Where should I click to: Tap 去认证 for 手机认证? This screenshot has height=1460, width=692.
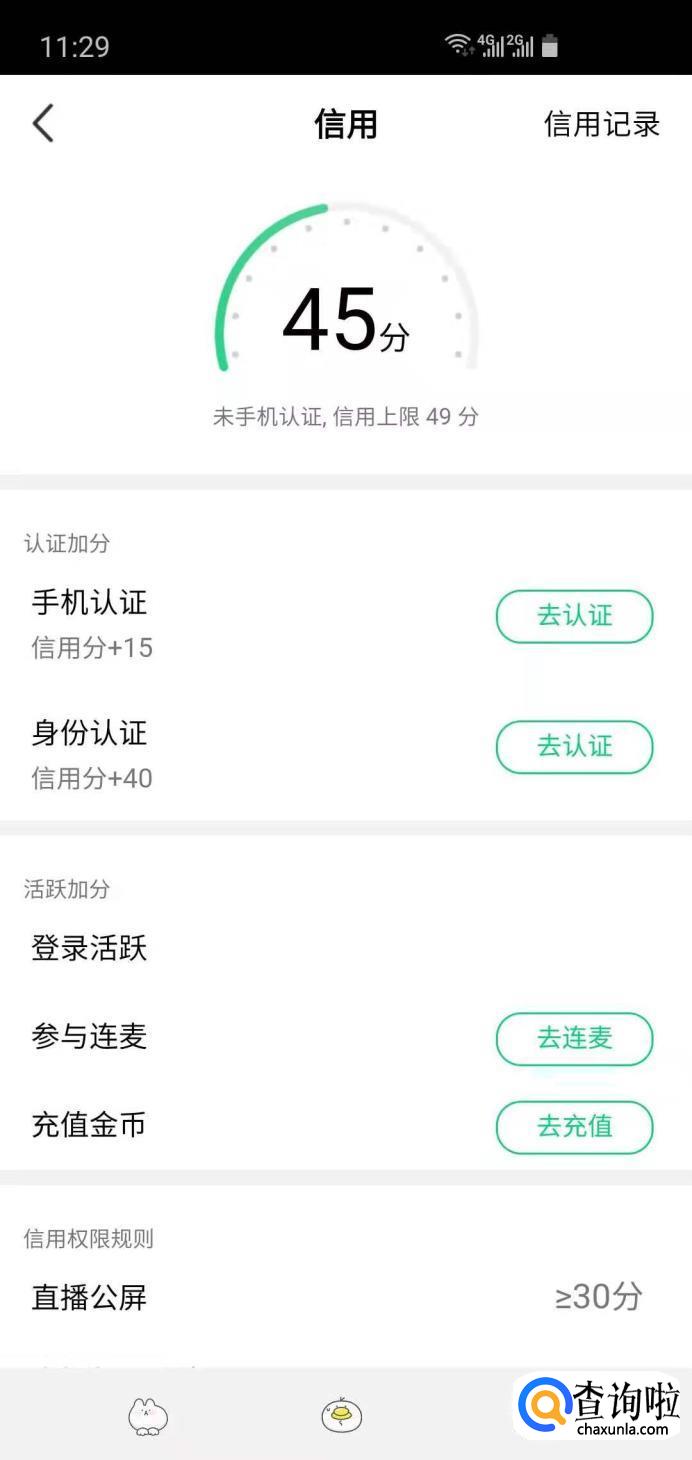pyautogui.click(x=574, y=616)
